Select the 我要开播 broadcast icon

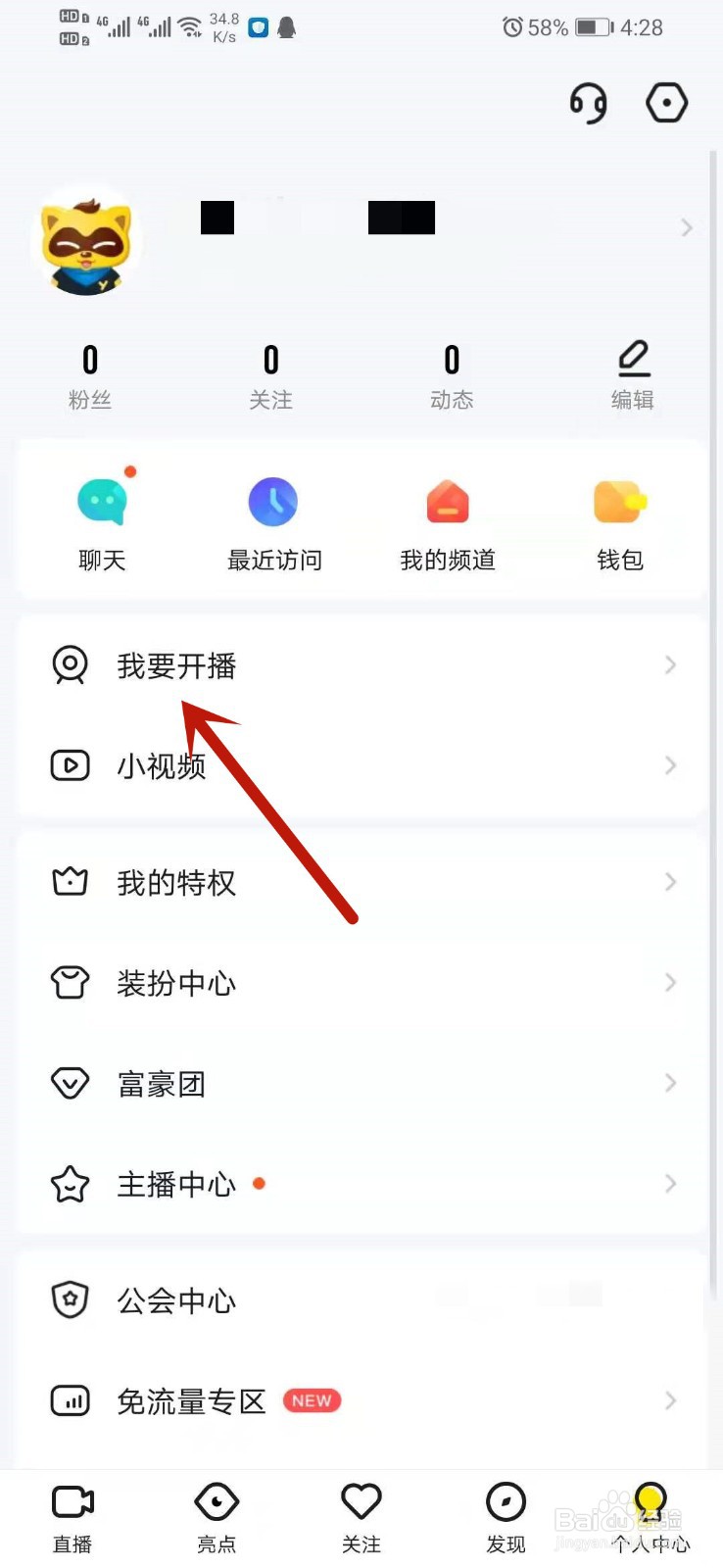point(69,664)
